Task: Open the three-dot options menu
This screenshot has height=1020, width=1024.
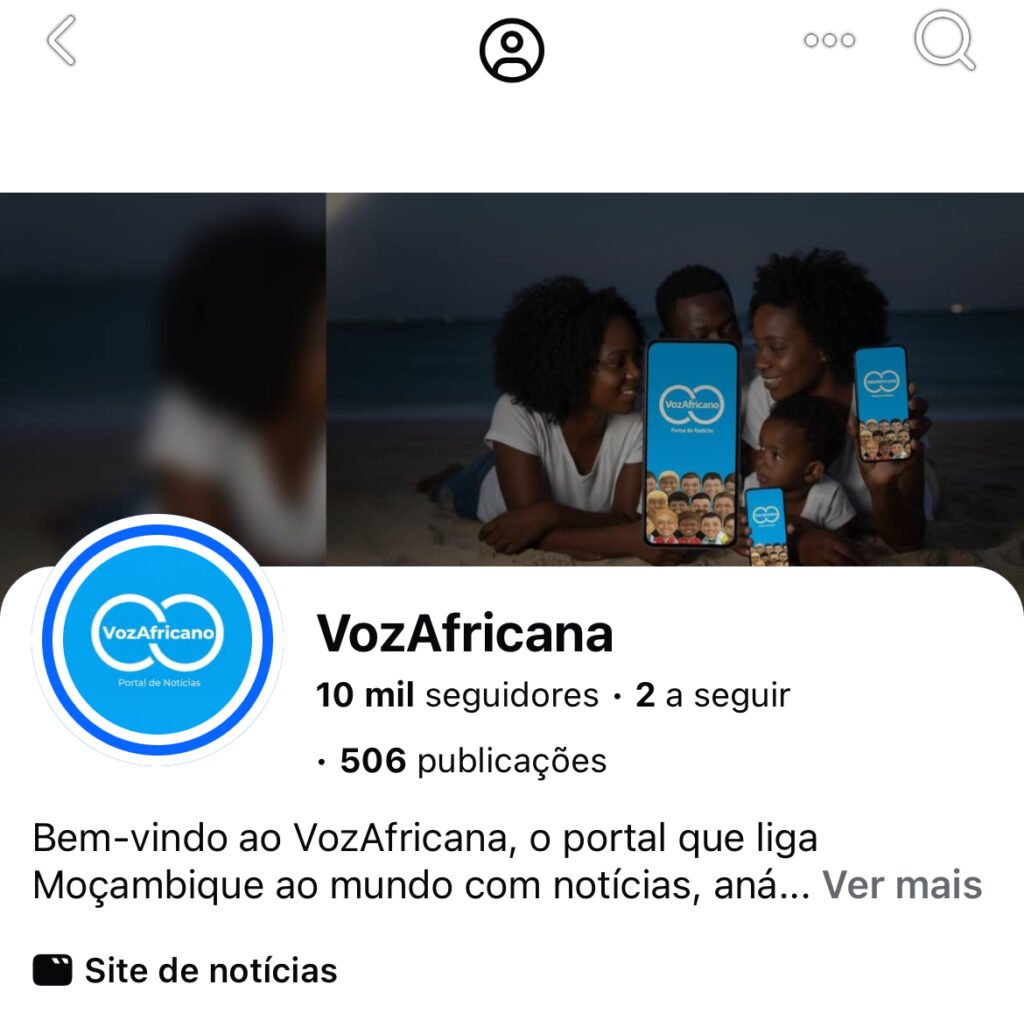Action: coord(829,41)
